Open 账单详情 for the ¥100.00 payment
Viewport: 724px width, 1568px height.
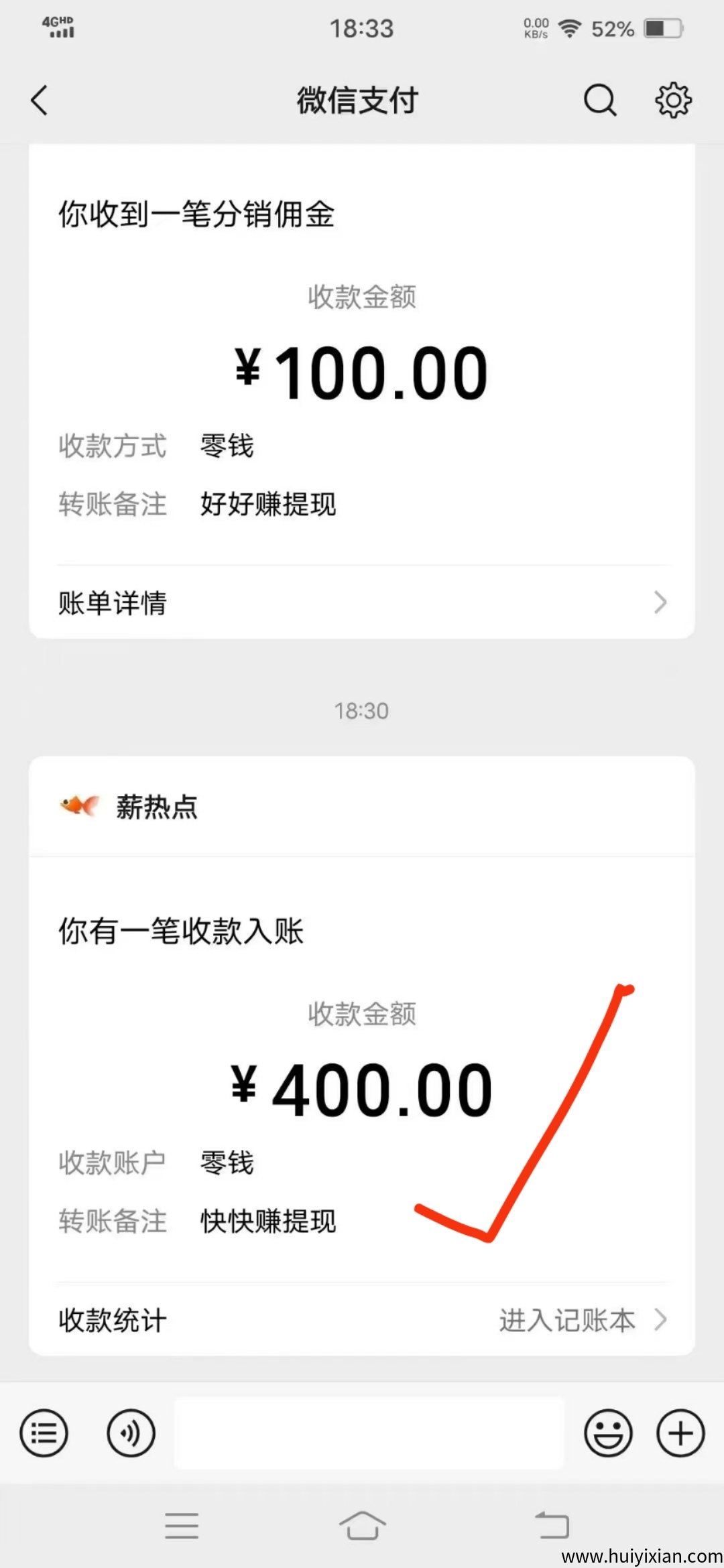coord(362,602)
